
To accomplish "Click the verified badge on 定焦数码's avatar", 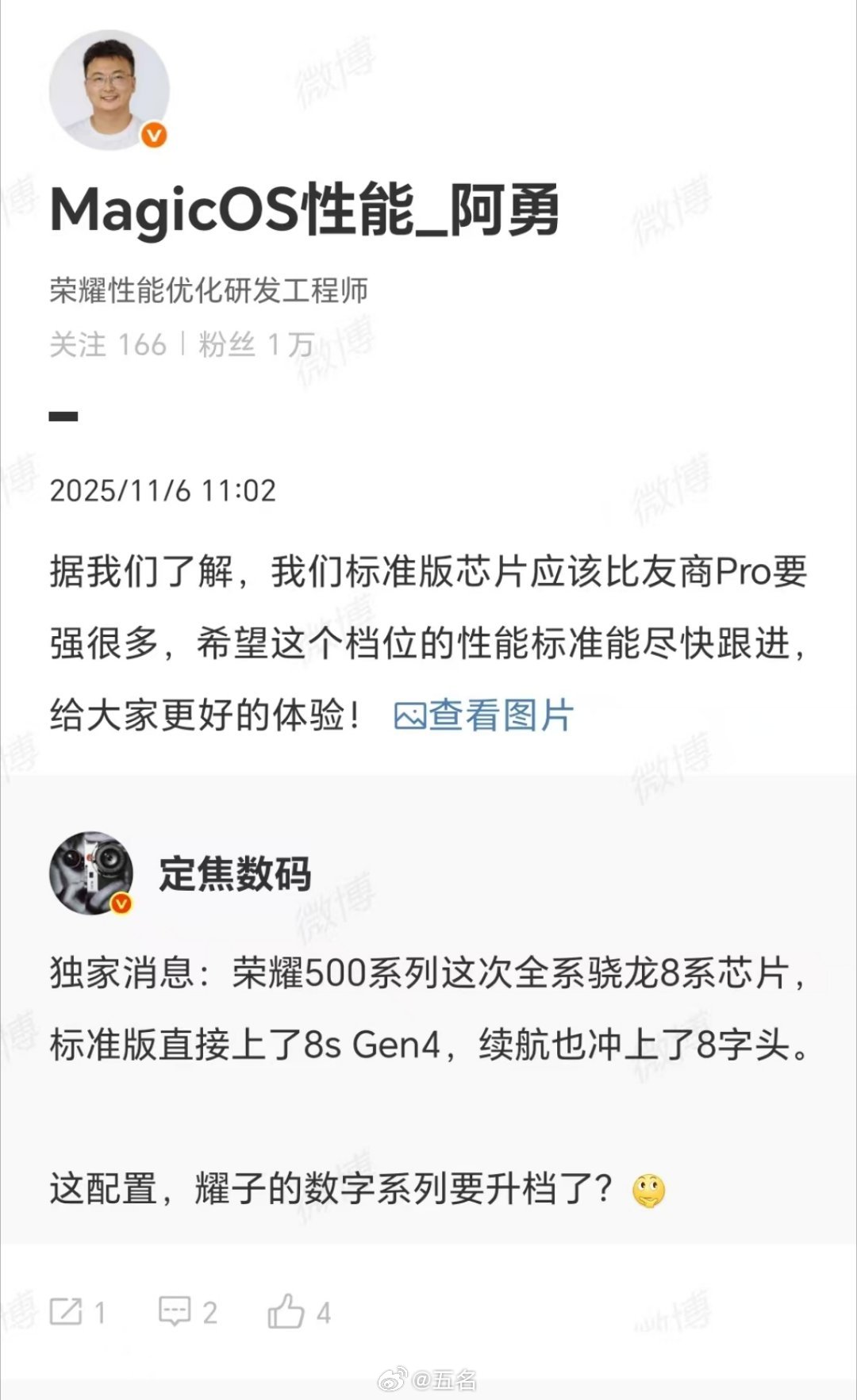I will [121, 904].
